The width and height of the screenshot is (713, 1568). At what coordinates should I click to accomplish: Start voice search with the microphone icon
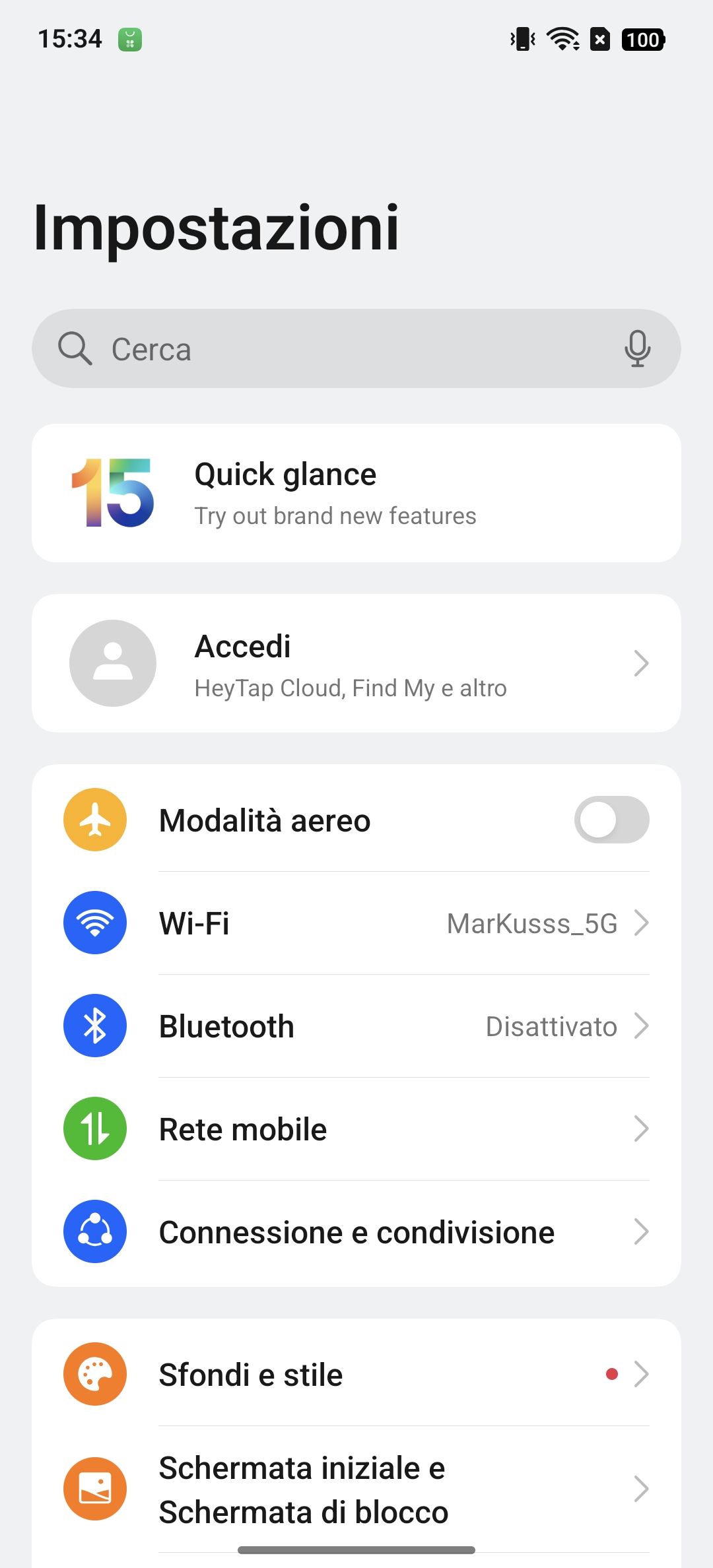(x=637, y=348)
